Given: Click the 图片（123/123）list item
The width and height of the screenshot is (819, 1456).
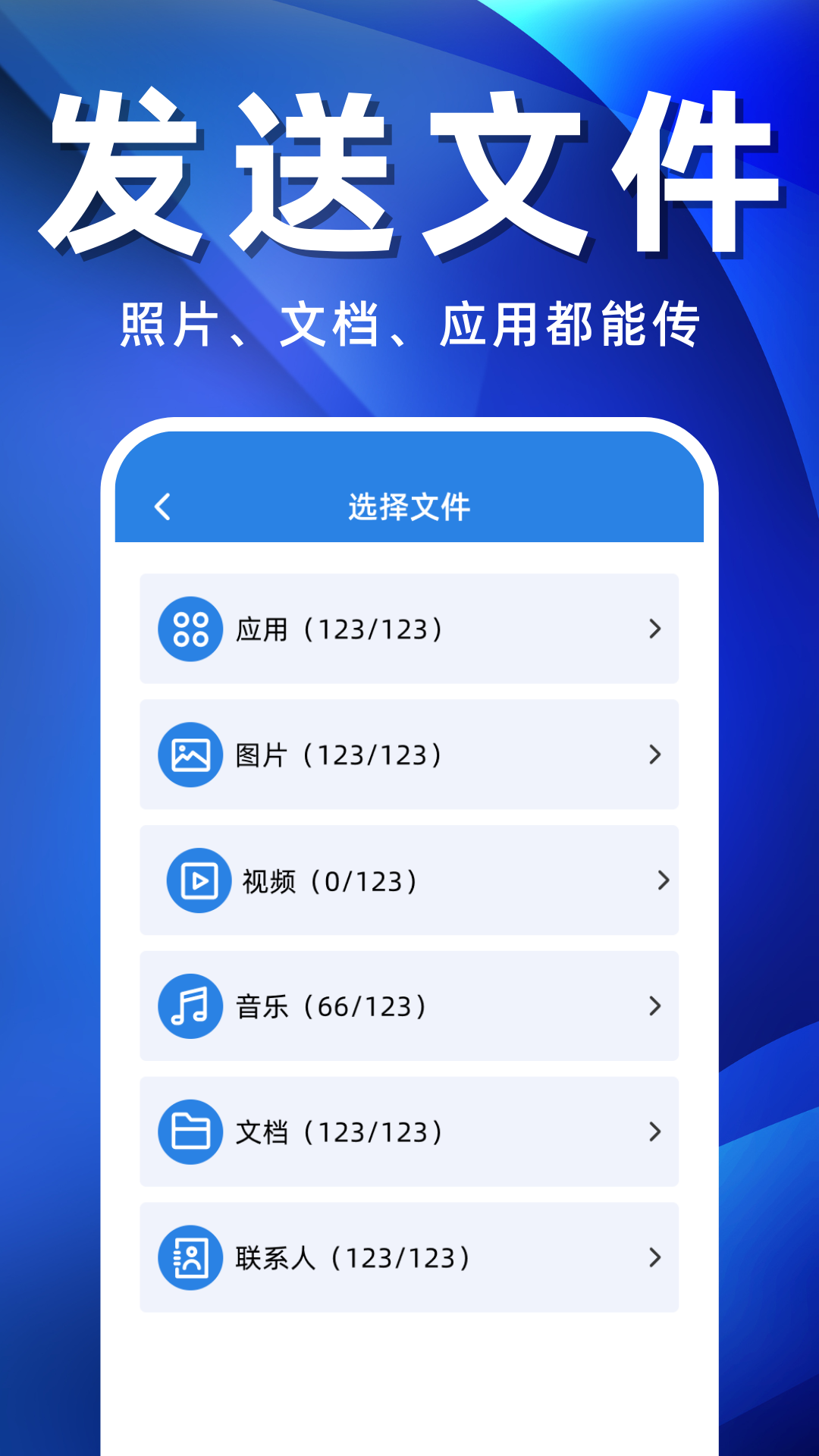Looking at the screenshot, I should (x=409, y=755).
